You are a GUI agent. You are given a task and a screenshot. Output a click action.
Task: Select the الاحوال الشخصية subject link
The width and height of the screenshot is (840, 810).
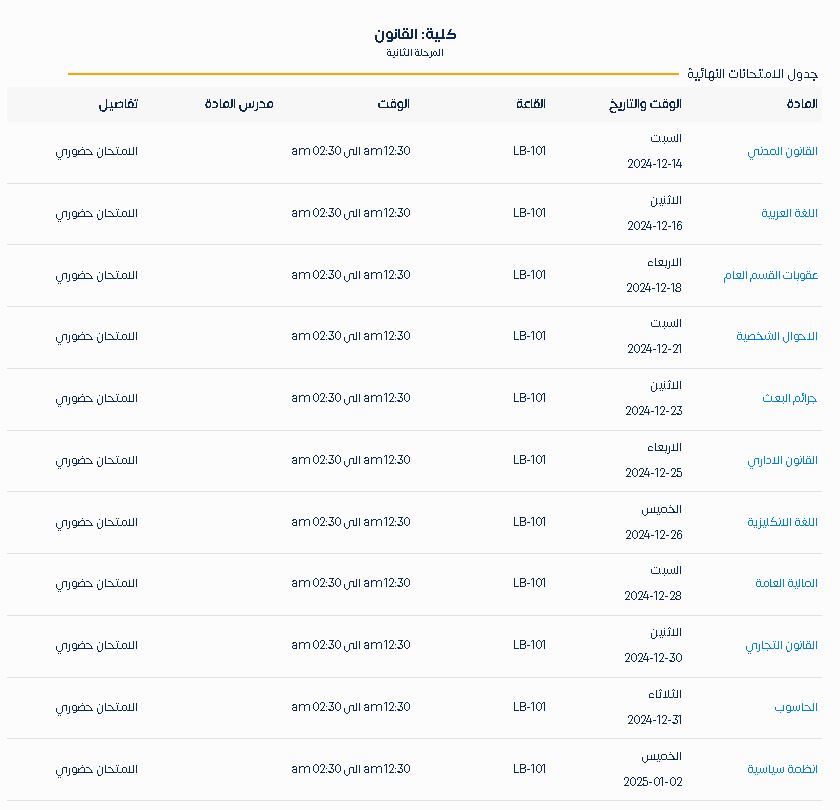pos(777,337)
